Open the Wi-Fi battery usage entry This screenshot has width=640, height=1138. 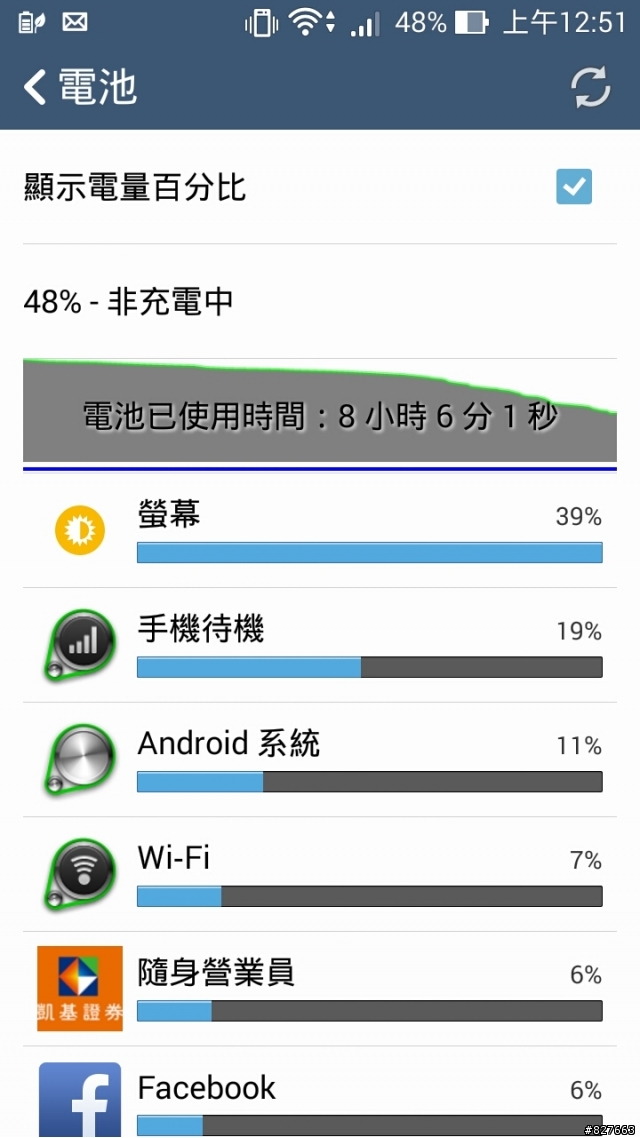point(320,875)
